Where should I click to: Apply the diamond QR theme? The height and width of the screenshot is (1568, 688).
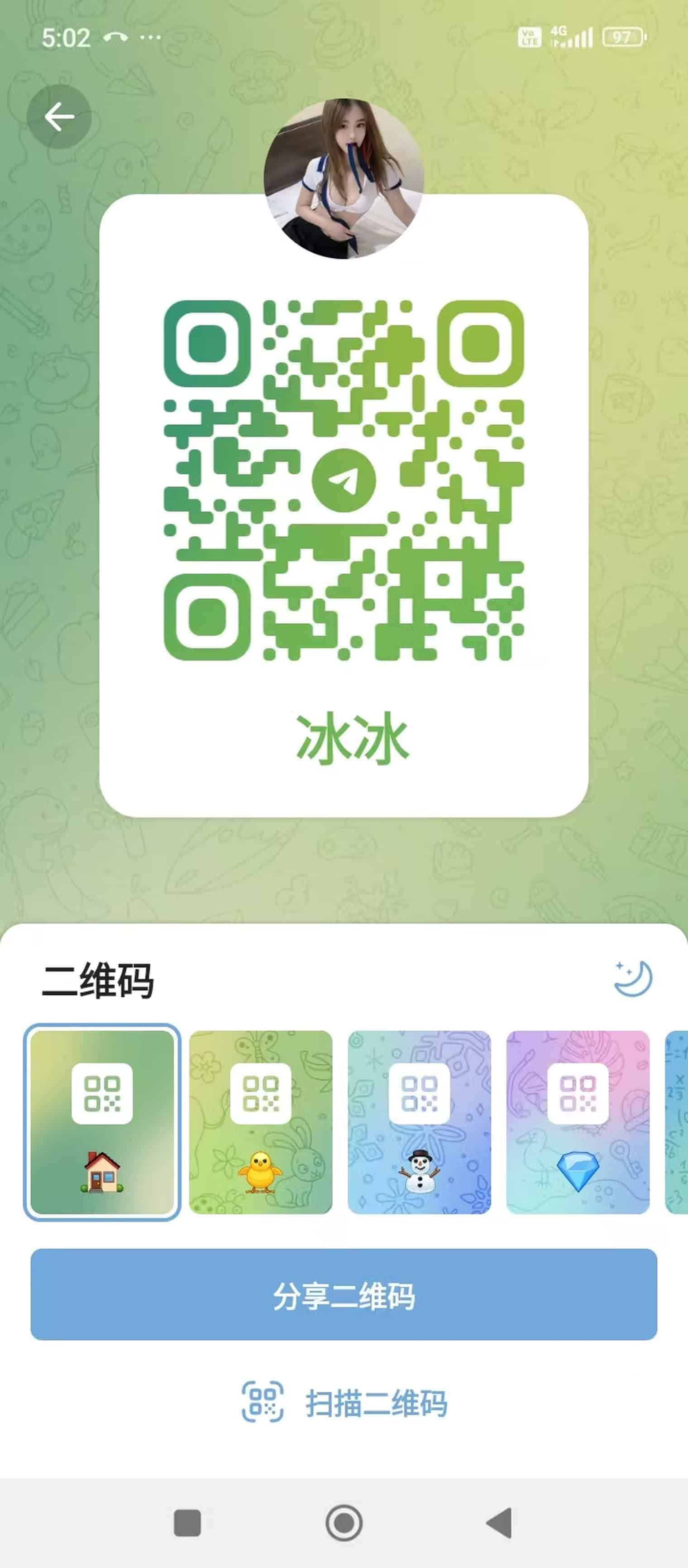tap(578, 1122)
